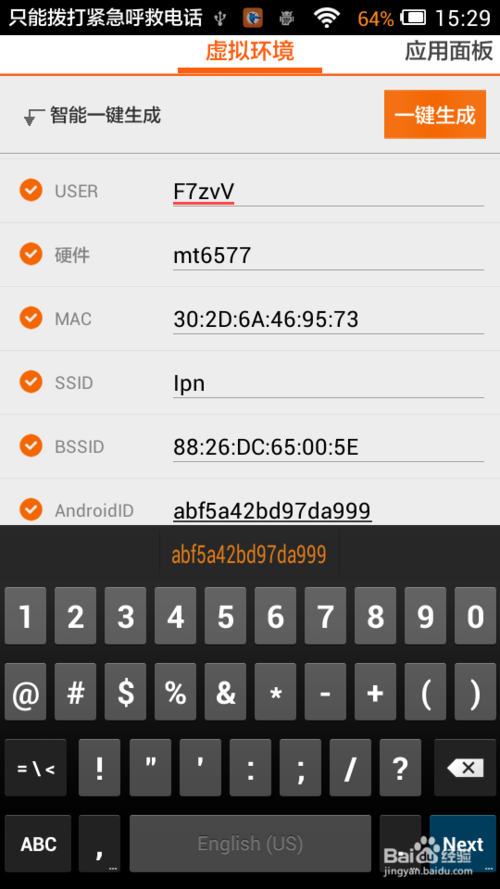
Task: Edit the SSID field Ipn
Action: (x=328, y=384)
